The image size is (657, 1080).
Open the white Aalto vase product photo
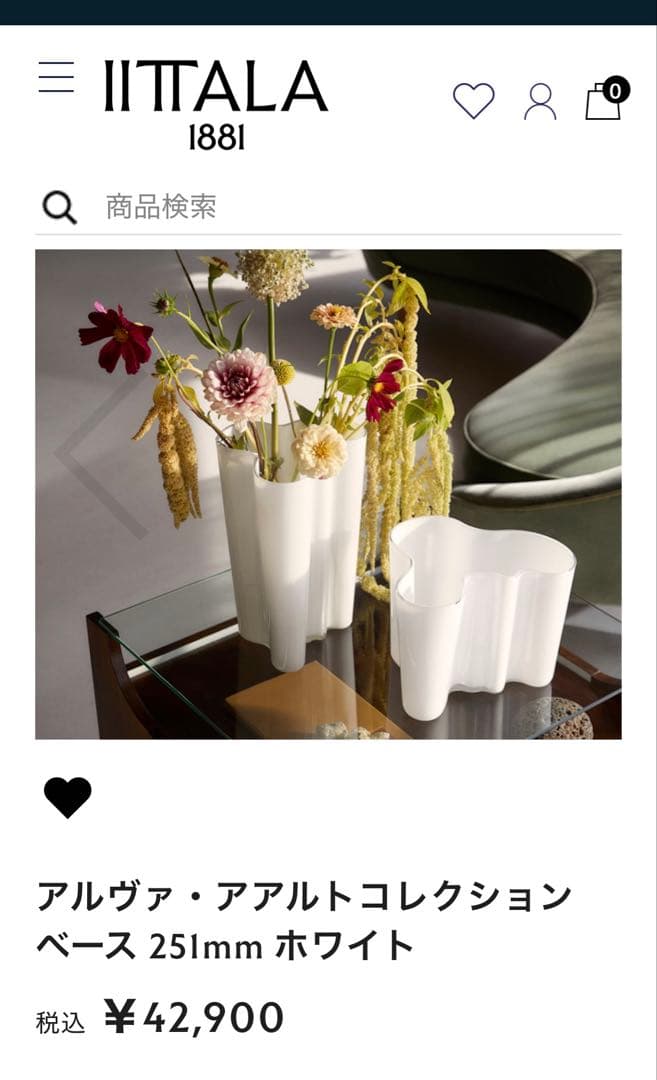click(328, 494)
